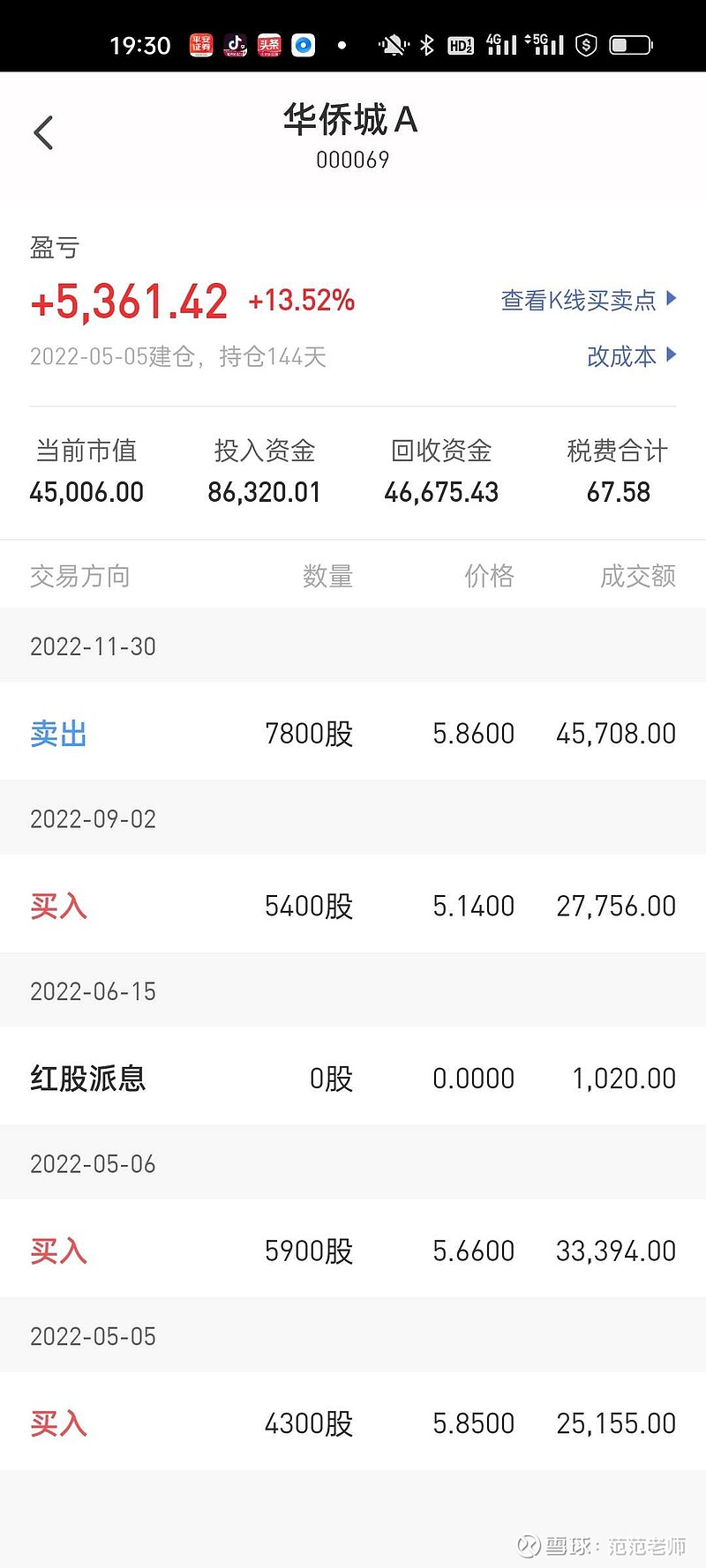This screenshot has height=1568, width=706.
Task: Open 查看K线买卖点 link
Action: 589,300
